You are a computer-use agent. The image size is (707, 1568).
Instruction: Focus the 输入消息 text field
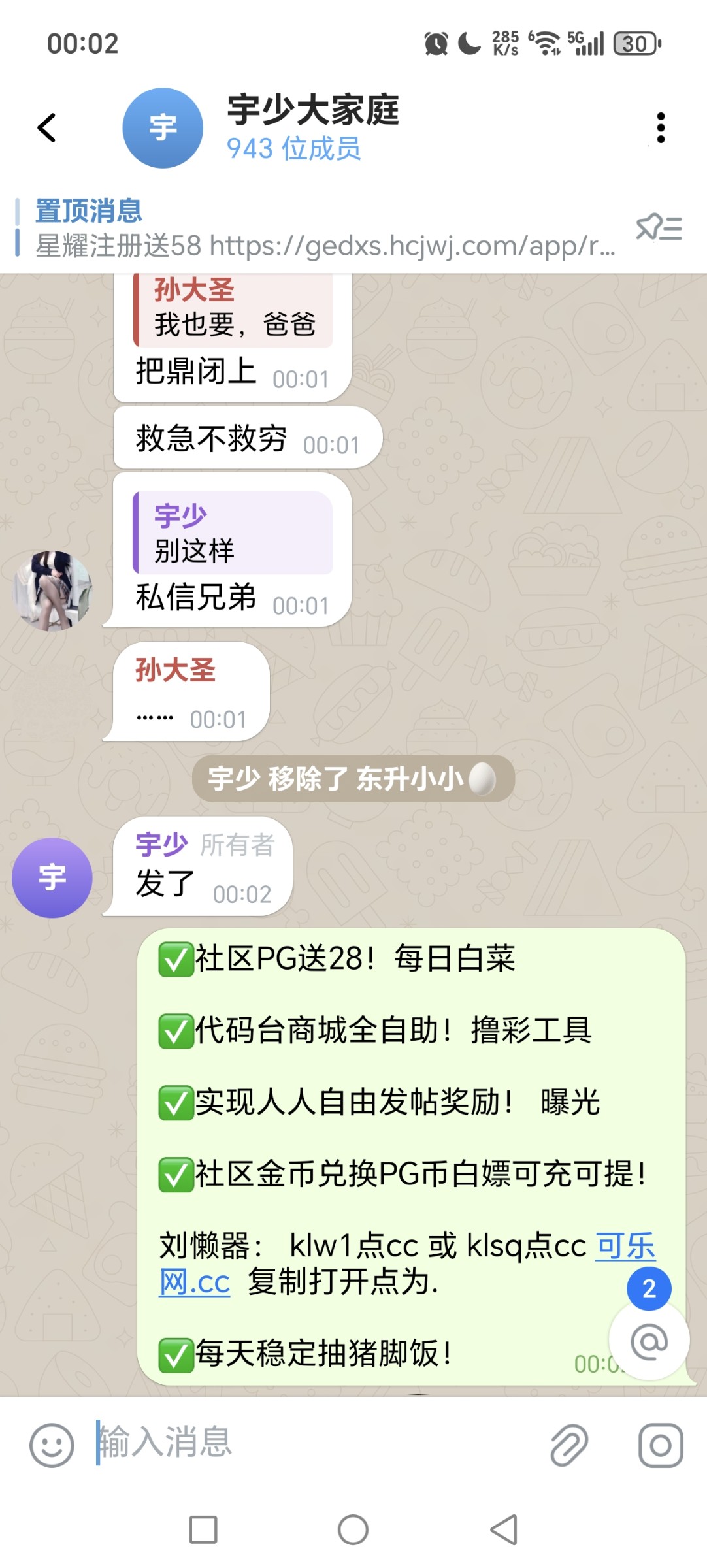(x=314, y=1443)
